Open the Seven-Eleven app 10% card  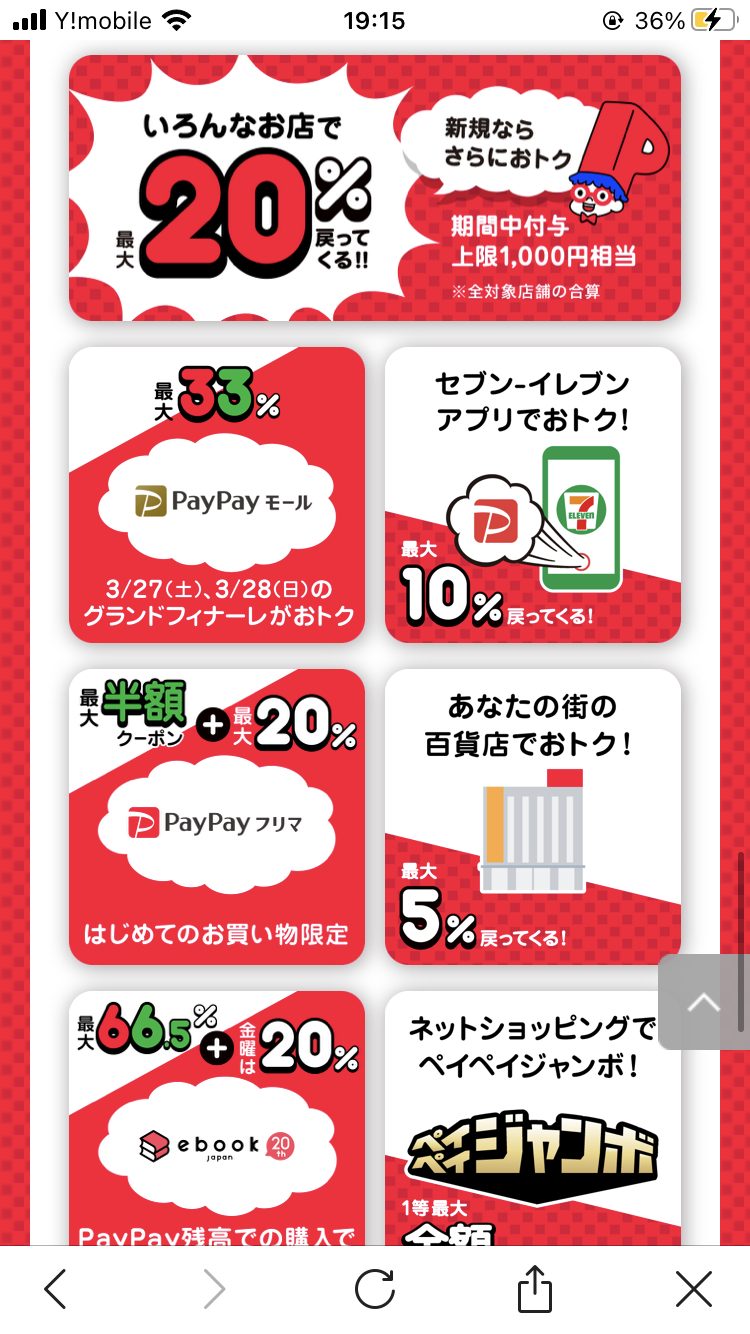coord(532,495)
